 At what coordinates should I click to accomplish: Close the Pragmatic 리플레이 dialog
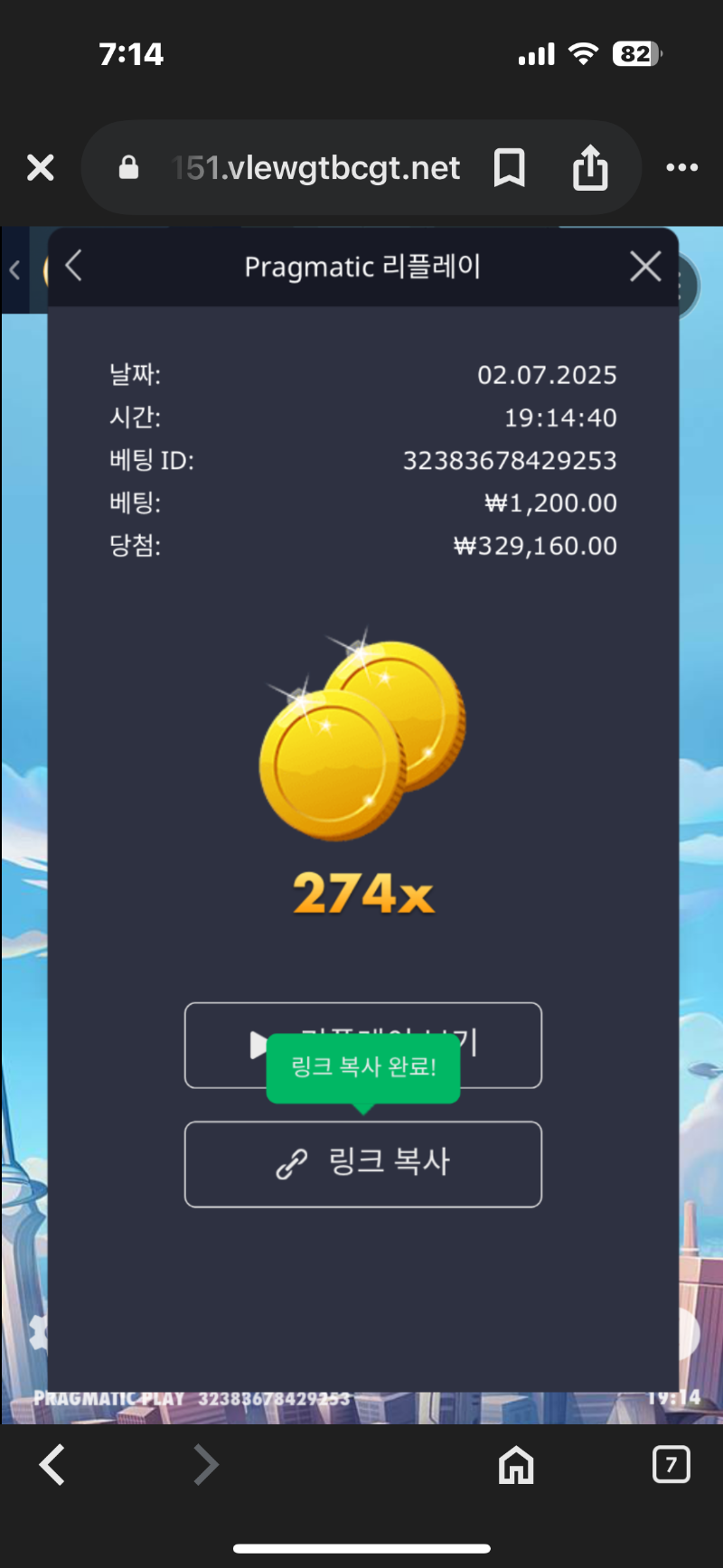645,267
